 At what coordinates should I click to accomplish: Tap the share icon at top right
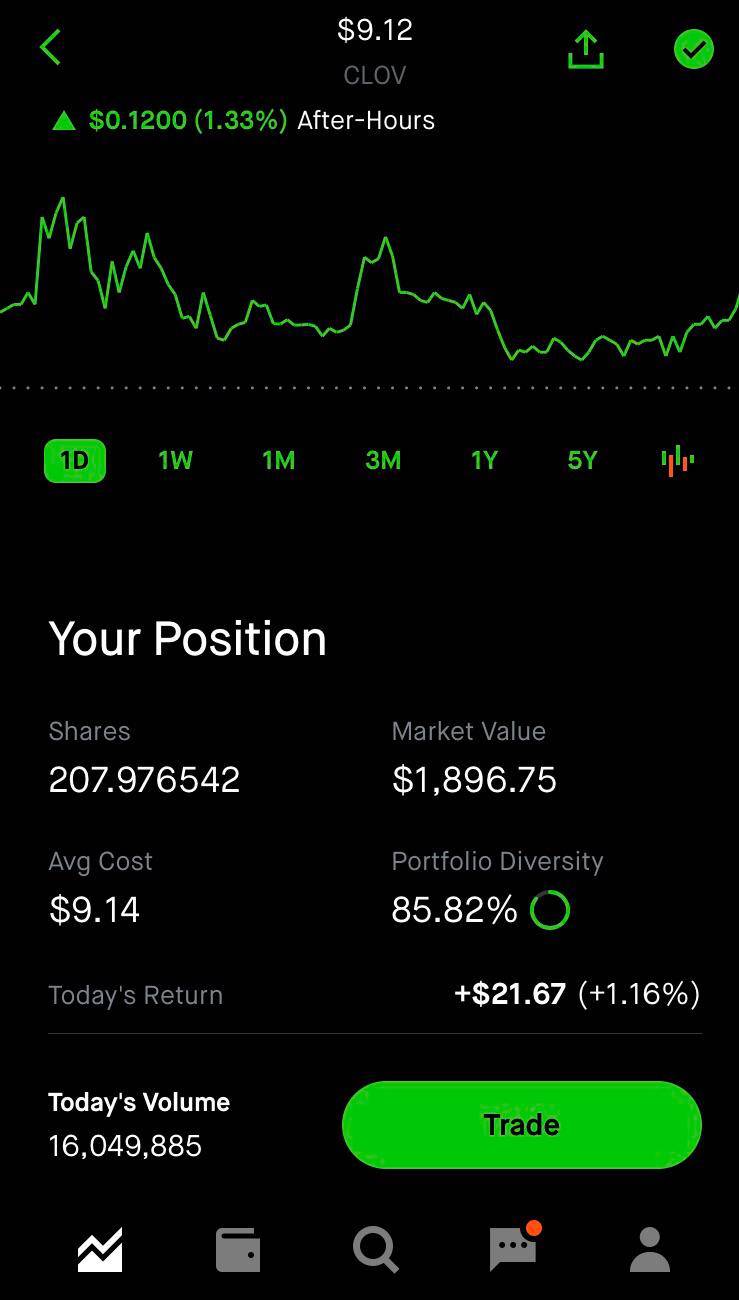tap(585, 48)
